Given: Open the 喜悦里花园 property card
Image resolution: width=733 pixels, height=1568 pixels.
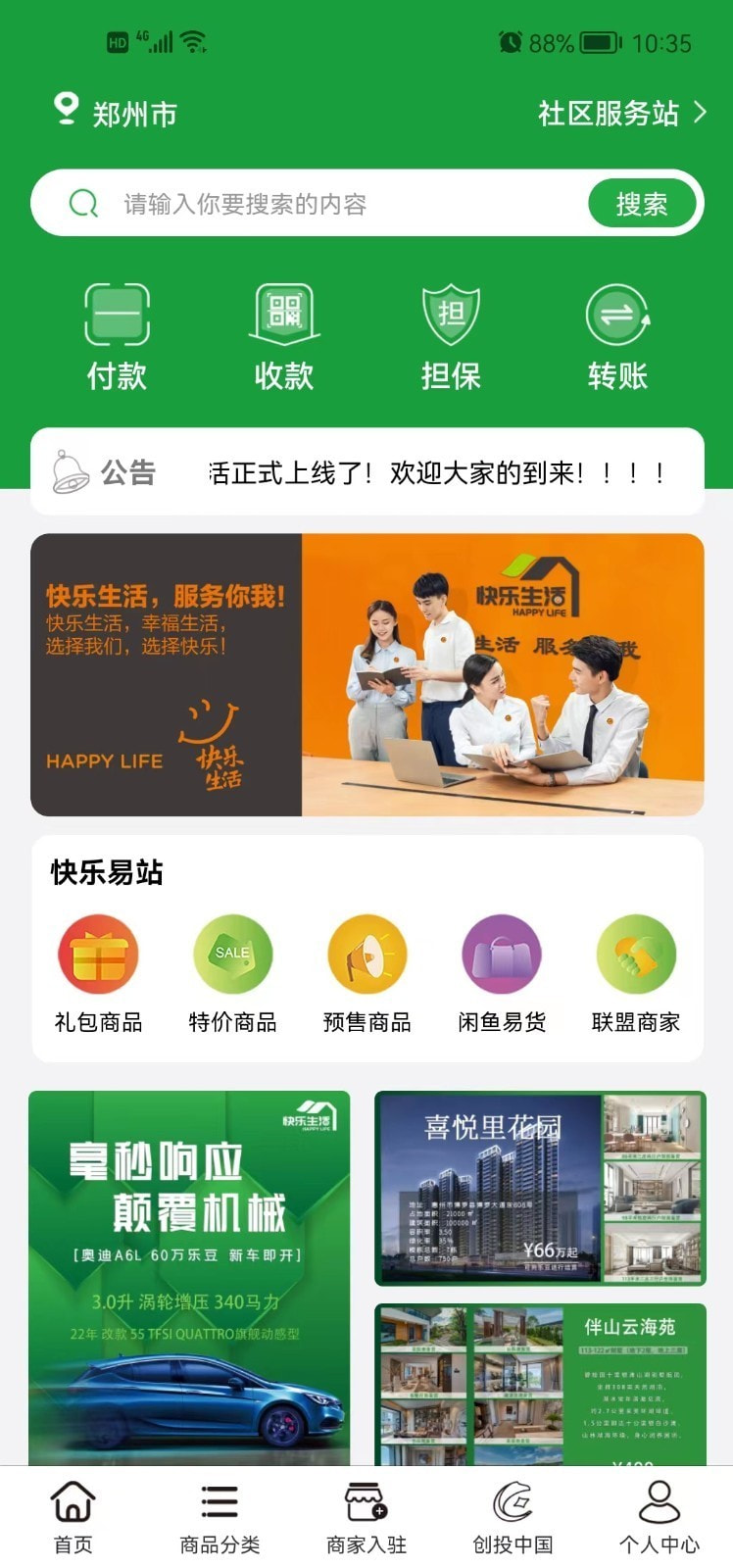Looking at the screenshot, I should (540, 1188).
